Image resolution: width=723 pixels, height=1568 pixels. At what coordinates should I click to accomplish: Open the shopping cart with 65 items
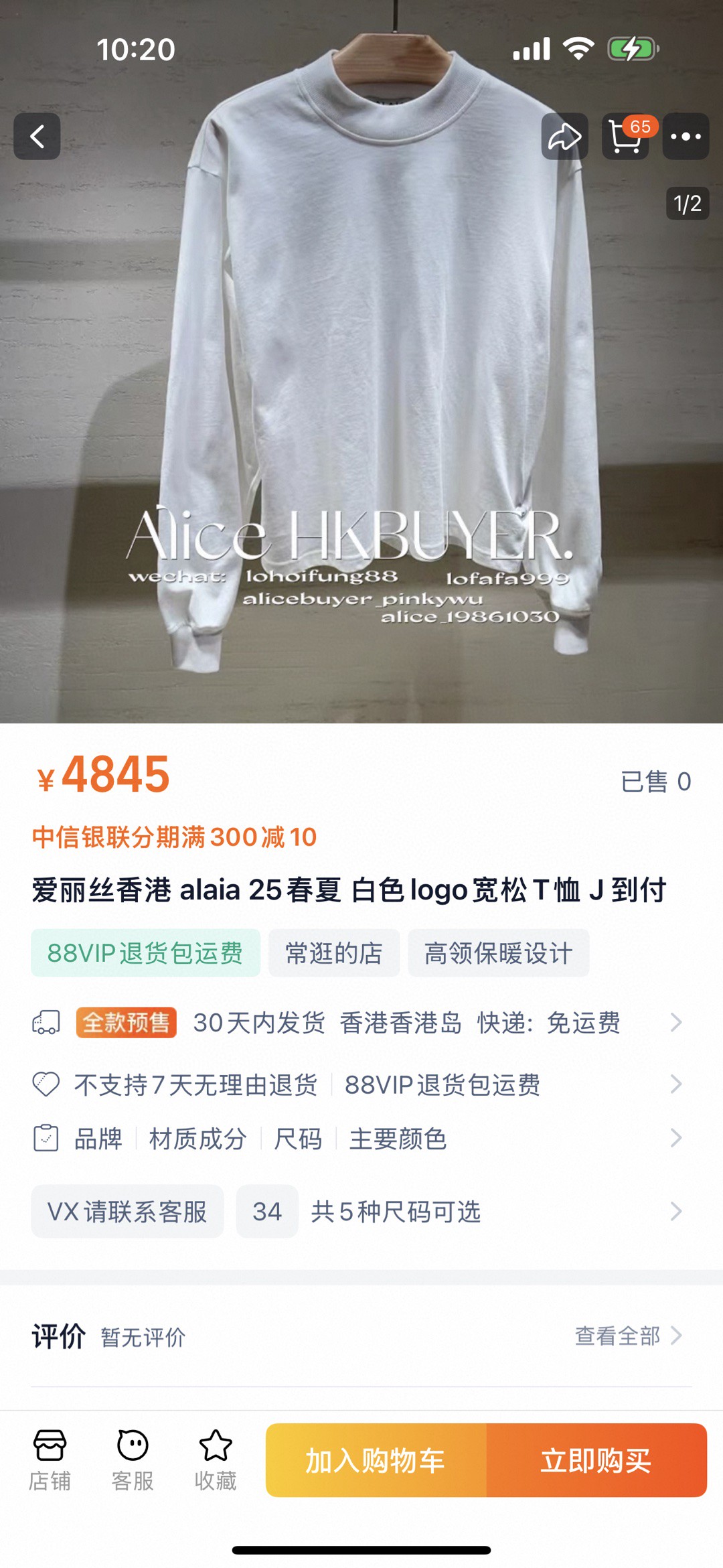(625, 137)
